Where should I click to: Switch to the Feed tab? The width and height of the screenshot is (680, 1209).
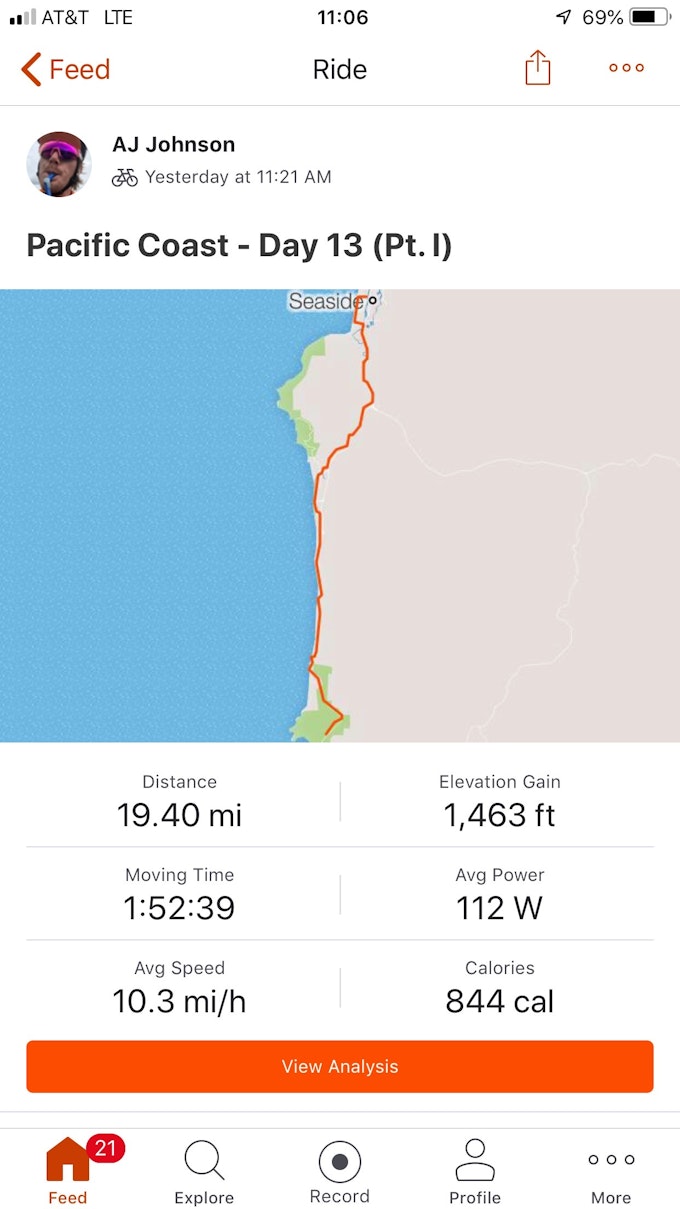(x=68, y=1172)
